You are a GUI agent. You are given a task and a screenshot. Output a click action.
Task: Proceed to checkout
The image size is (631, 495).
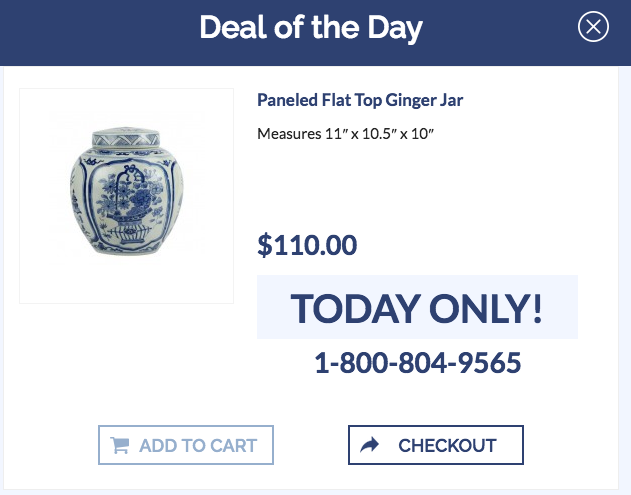(436, 445)
